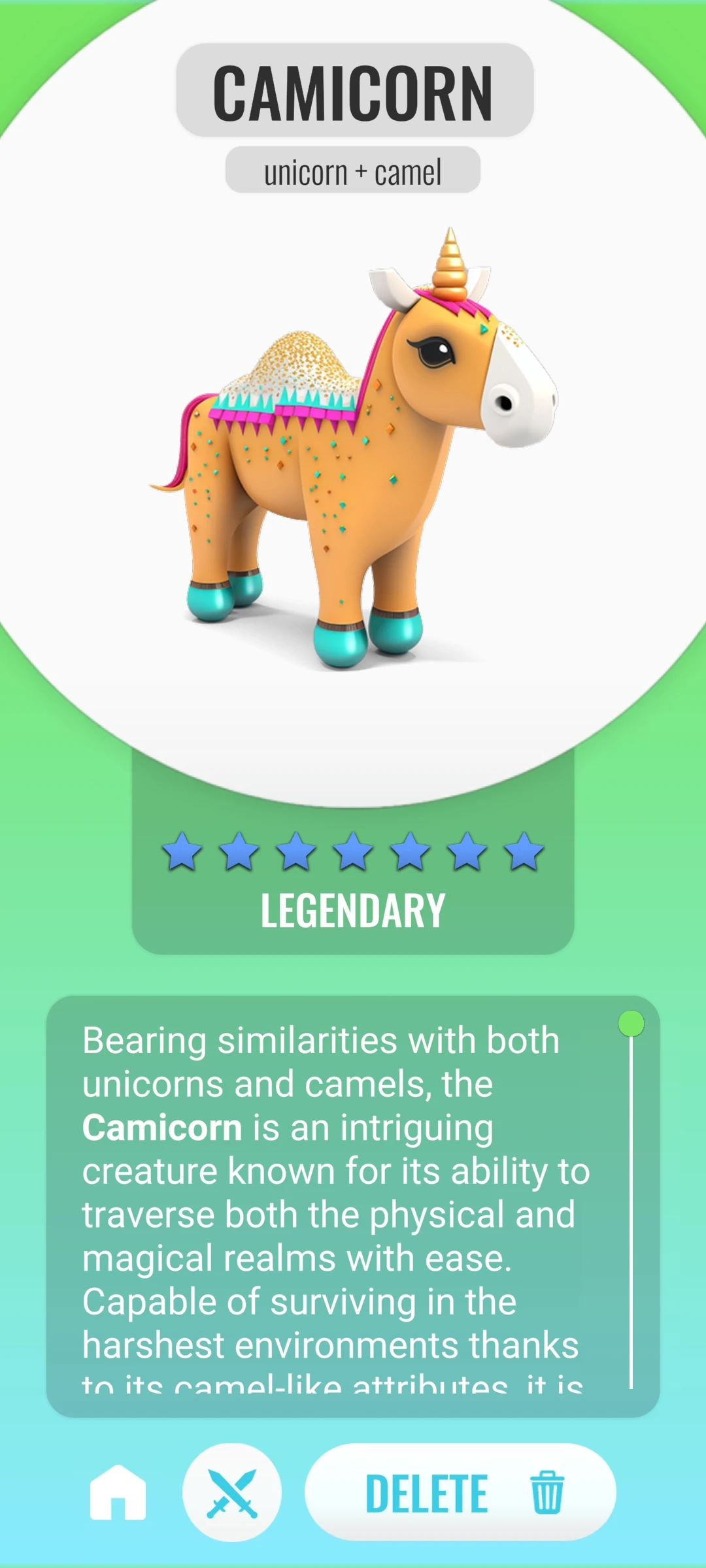
Task: Tap the first star in the rating row
Action: point(181,853)
